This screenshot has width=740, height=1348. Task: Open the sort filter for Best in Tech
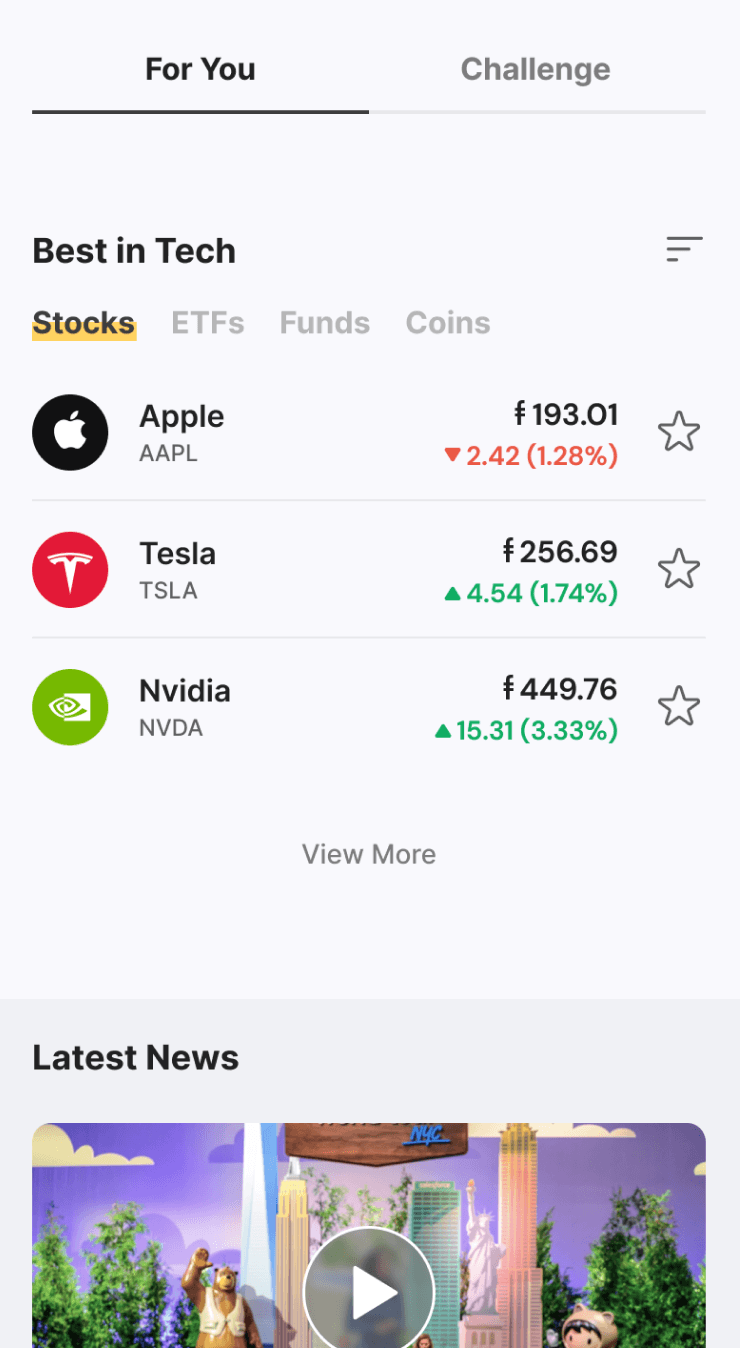[684, 250]
